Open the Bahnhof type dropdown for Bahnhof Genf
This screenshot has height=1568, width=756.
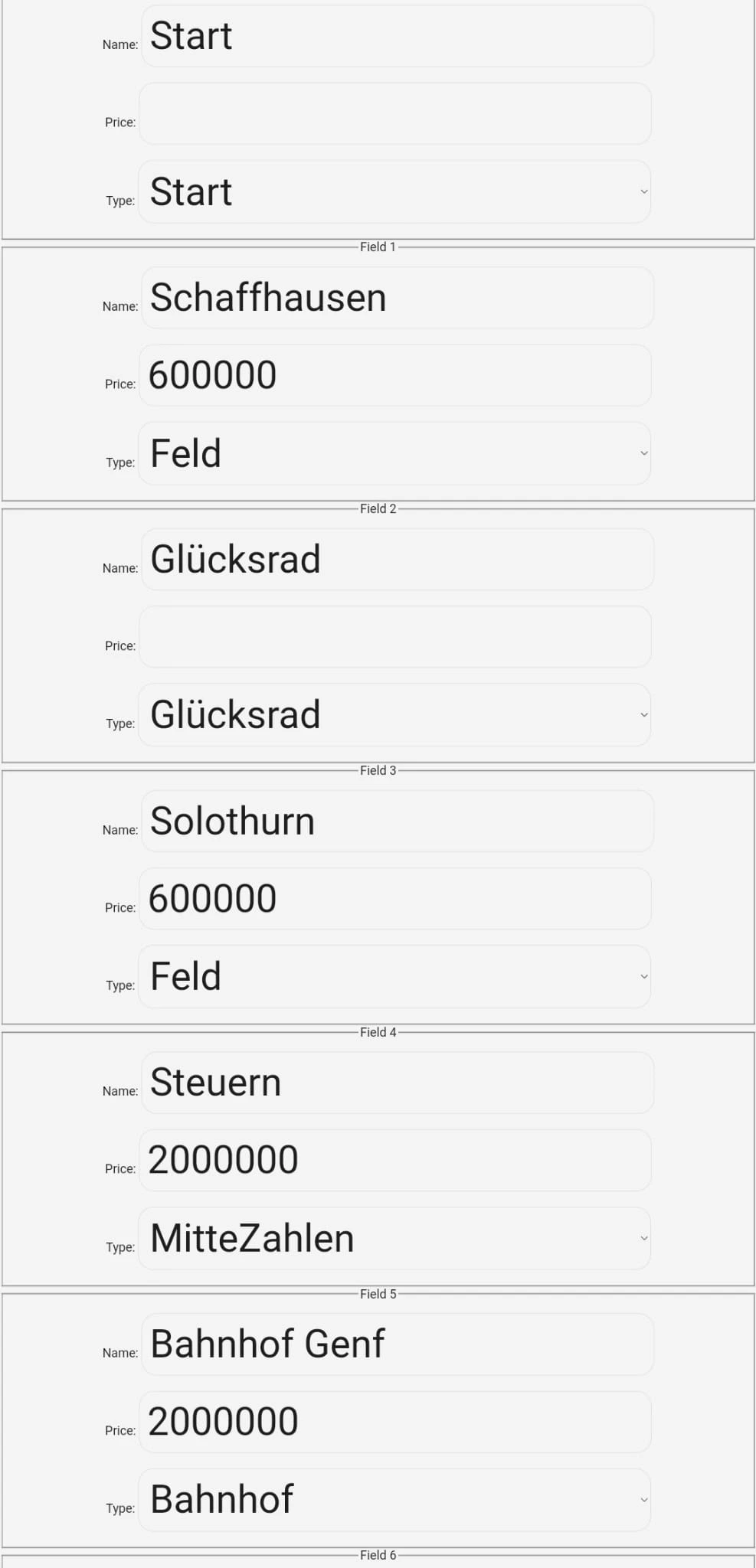(394, 1498)
